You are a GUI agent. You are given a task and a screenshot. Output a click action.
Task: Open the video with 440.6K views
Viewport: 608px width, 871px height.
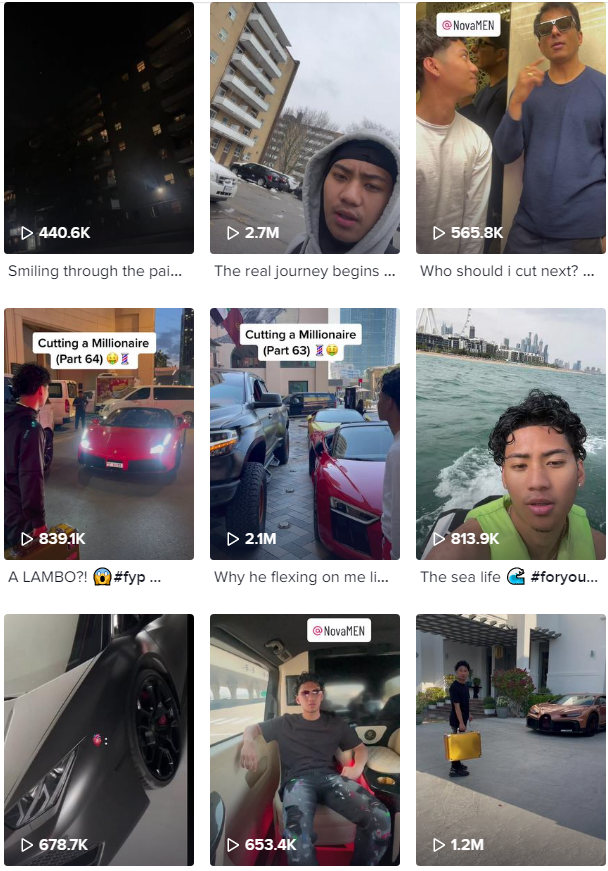click(x=99, y=128)
